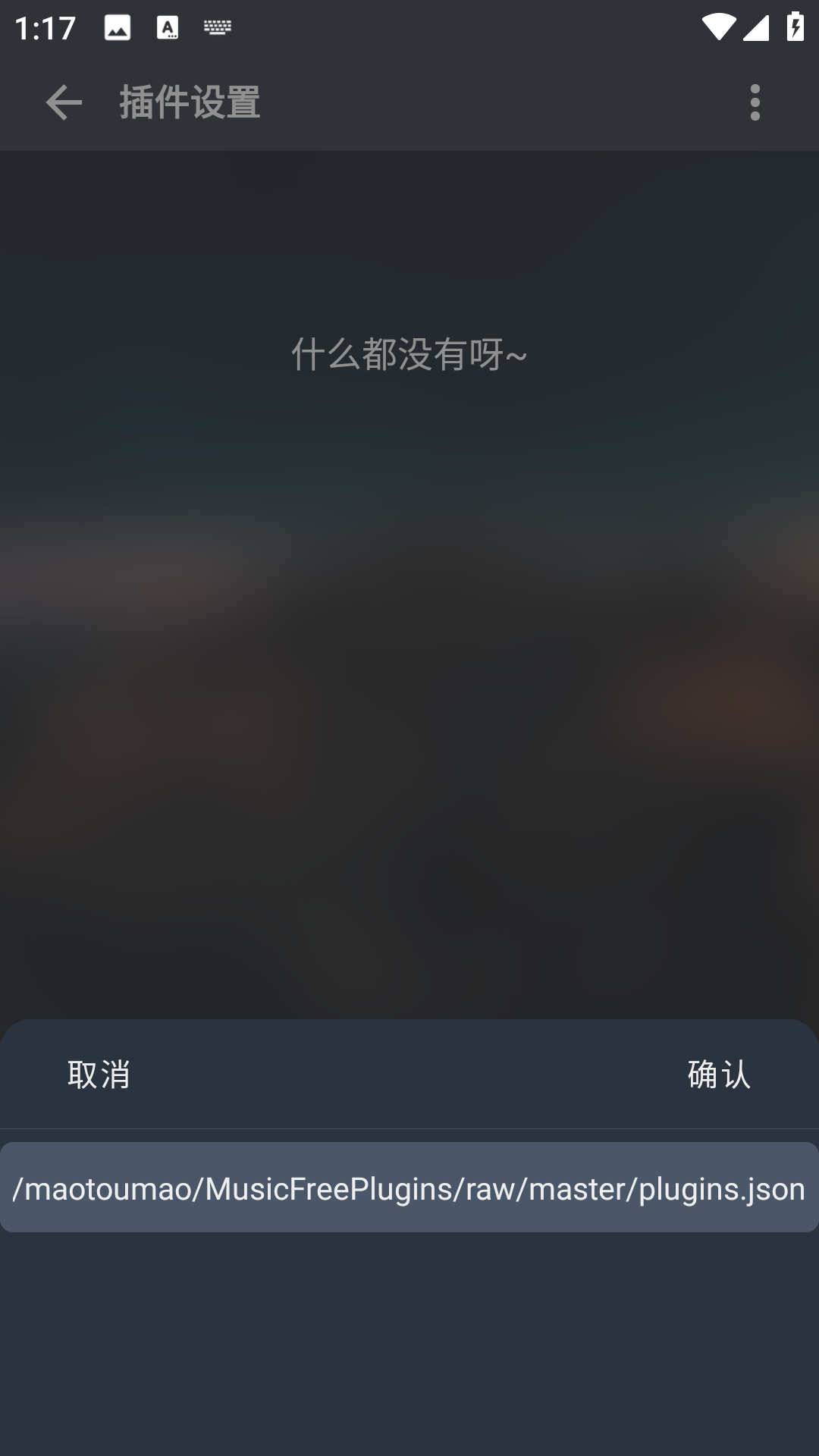Tap the top bar of the import dialog
This screenshot has width=819, height=1456.
click(x=409, y=1075)
